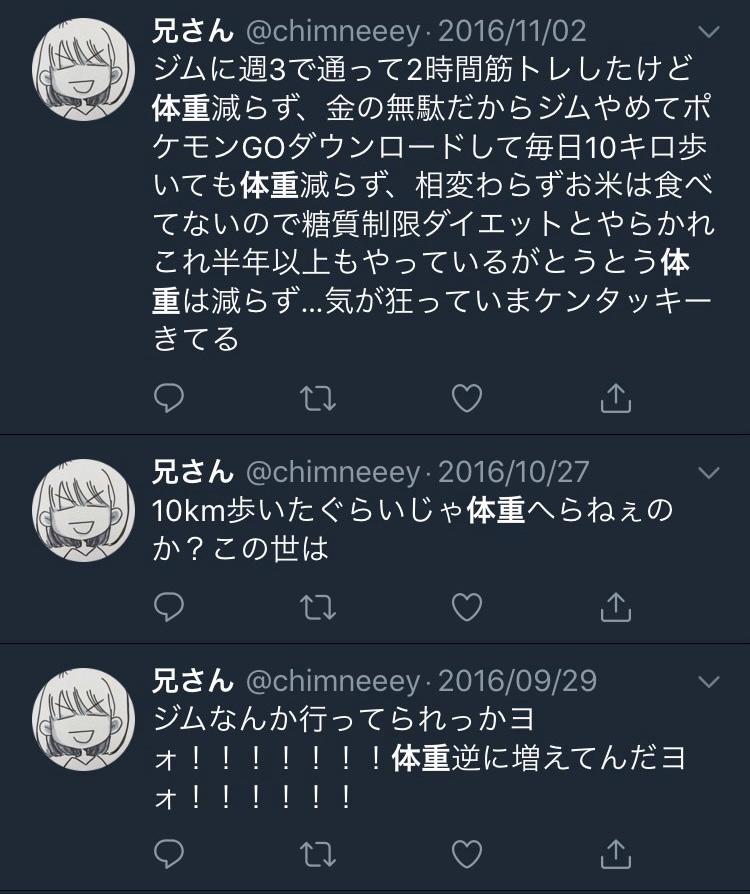
Task: Open the tweet about 10km歩いたぐらいじゃ
Action: (400, 530)
